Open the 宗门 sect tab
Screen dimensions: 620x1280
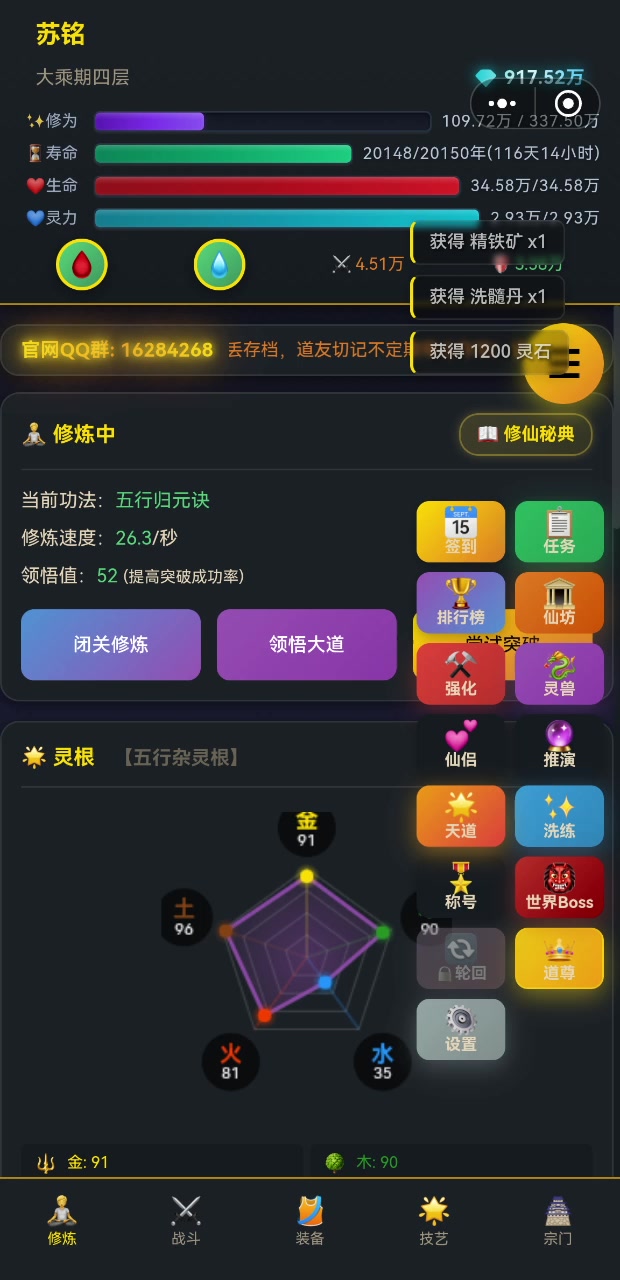(x=558, y=1220)
